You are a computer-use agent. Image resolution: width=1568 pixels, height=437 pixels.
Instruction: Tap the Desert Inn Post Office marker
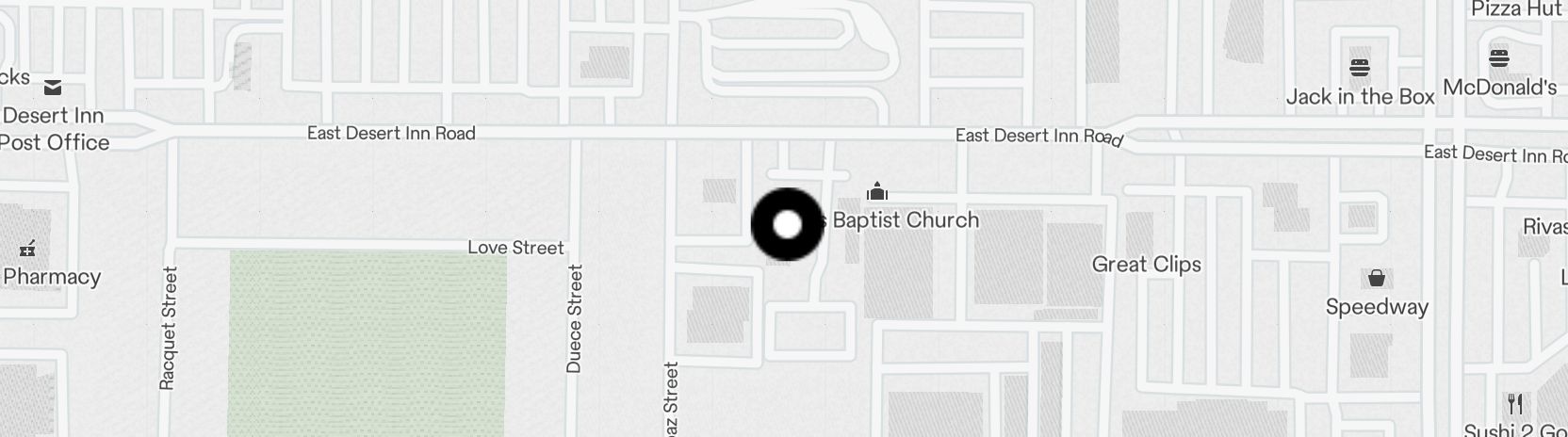(x=53, y=89)
